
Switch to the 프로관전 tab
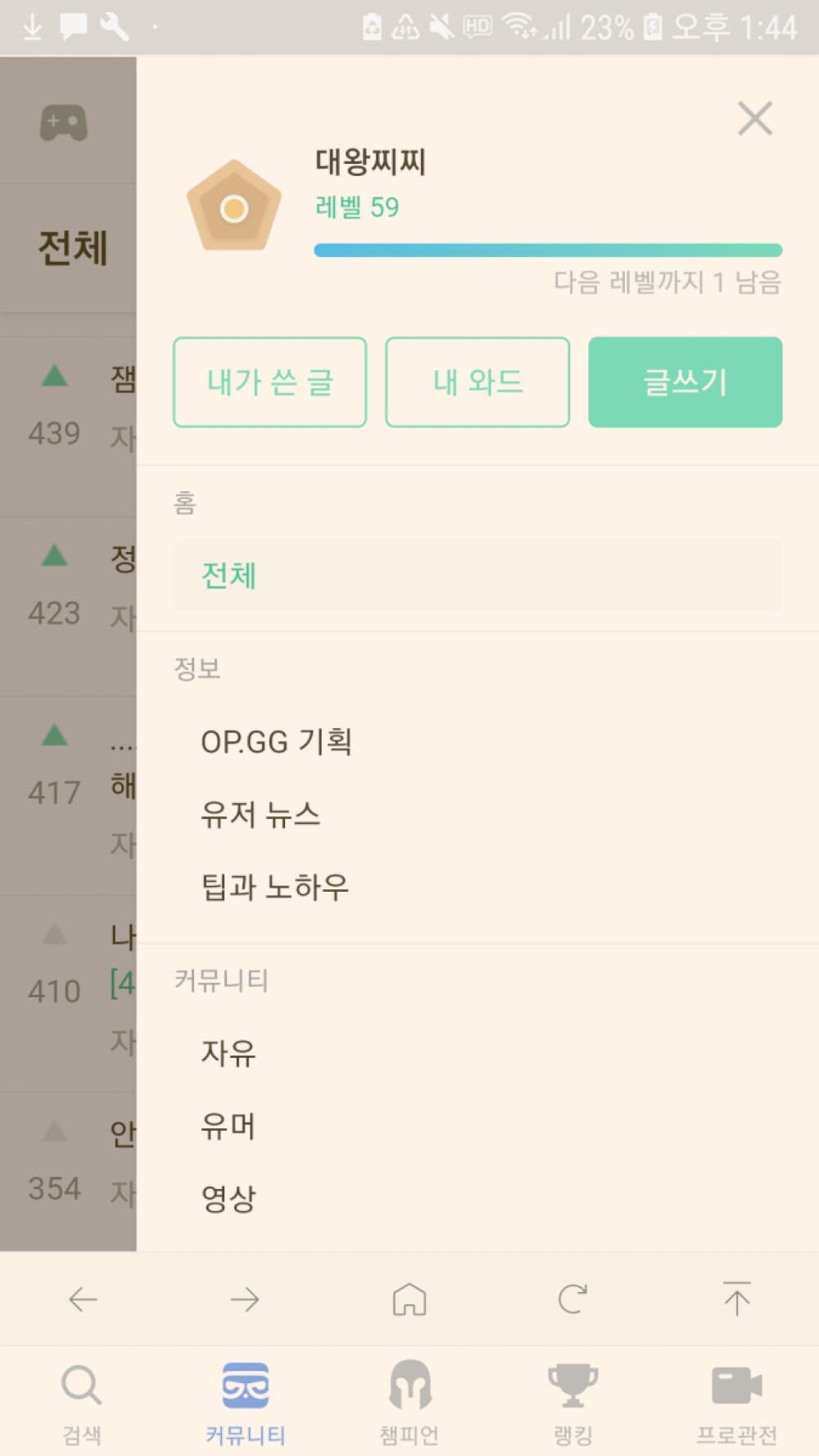coord(736,1402)
